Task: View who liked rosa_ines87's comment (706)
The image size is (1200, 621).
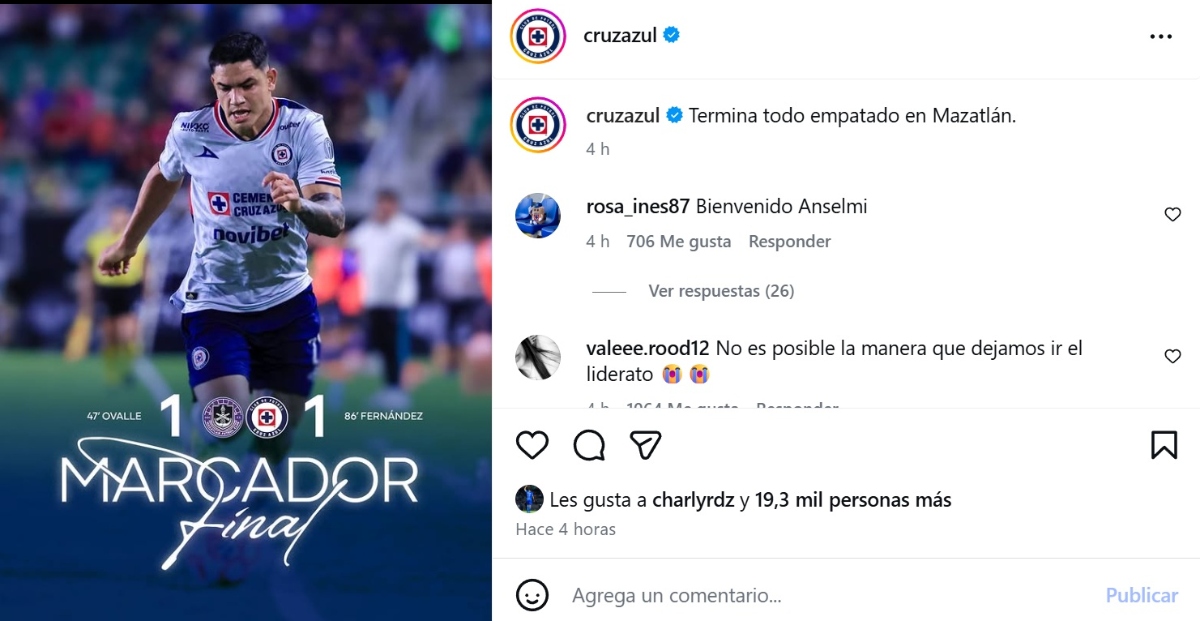Action: [678, 241]
